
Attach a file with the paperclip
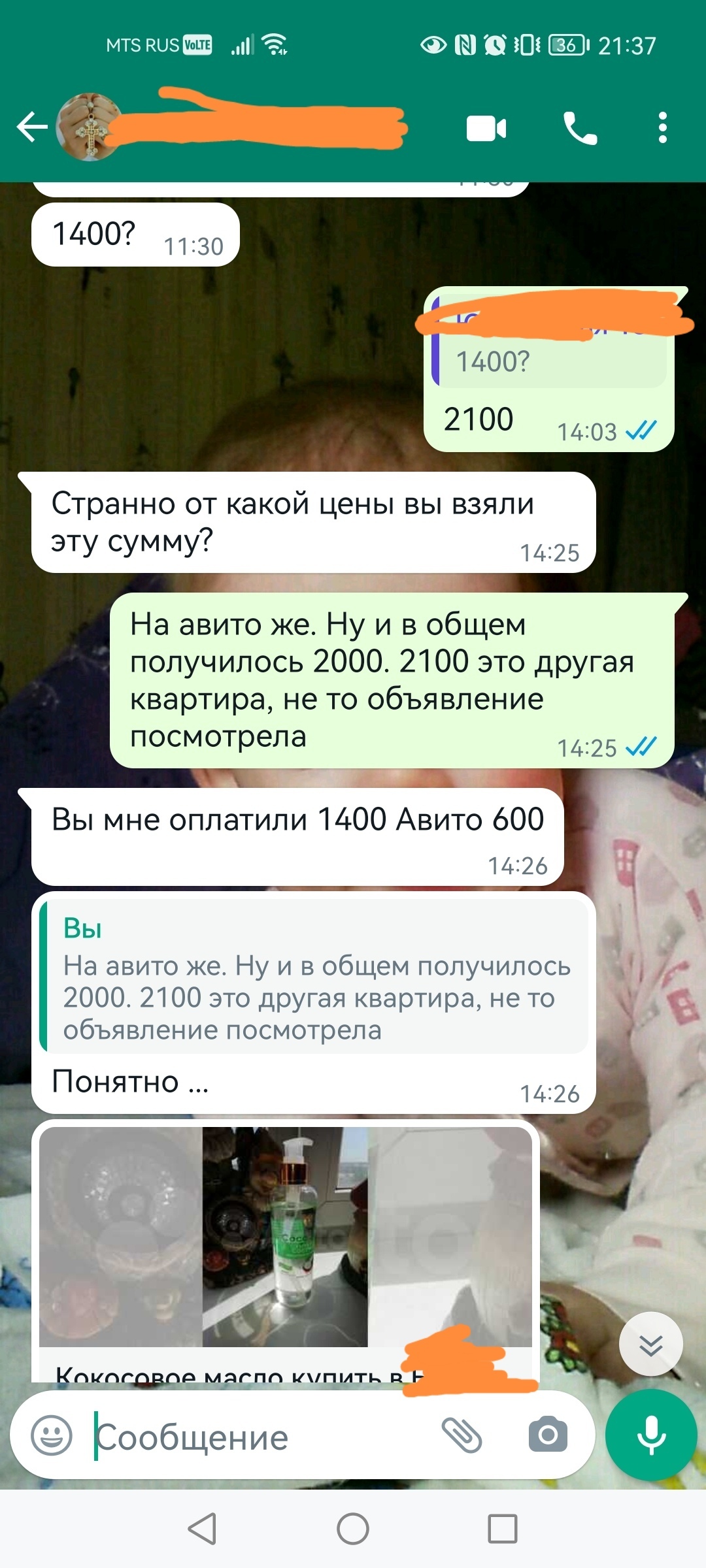click(x=462, y=1436)
